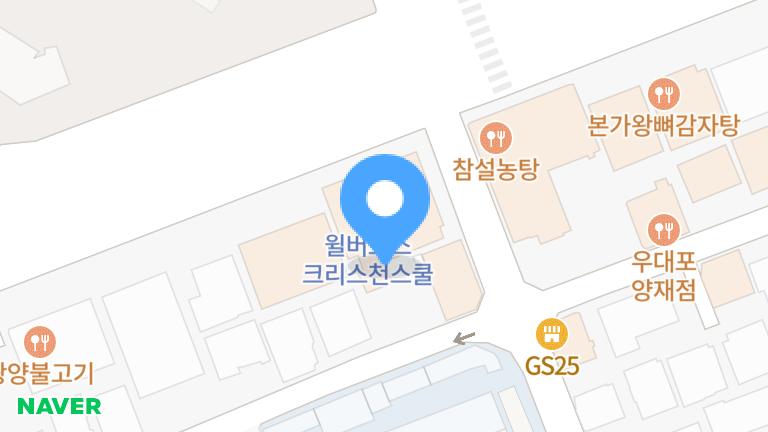Tap the blue pin on 크리스천스쿨
The height and width of the screenshot is (432, 768).
pyautogui.click(x=385, y=200)
